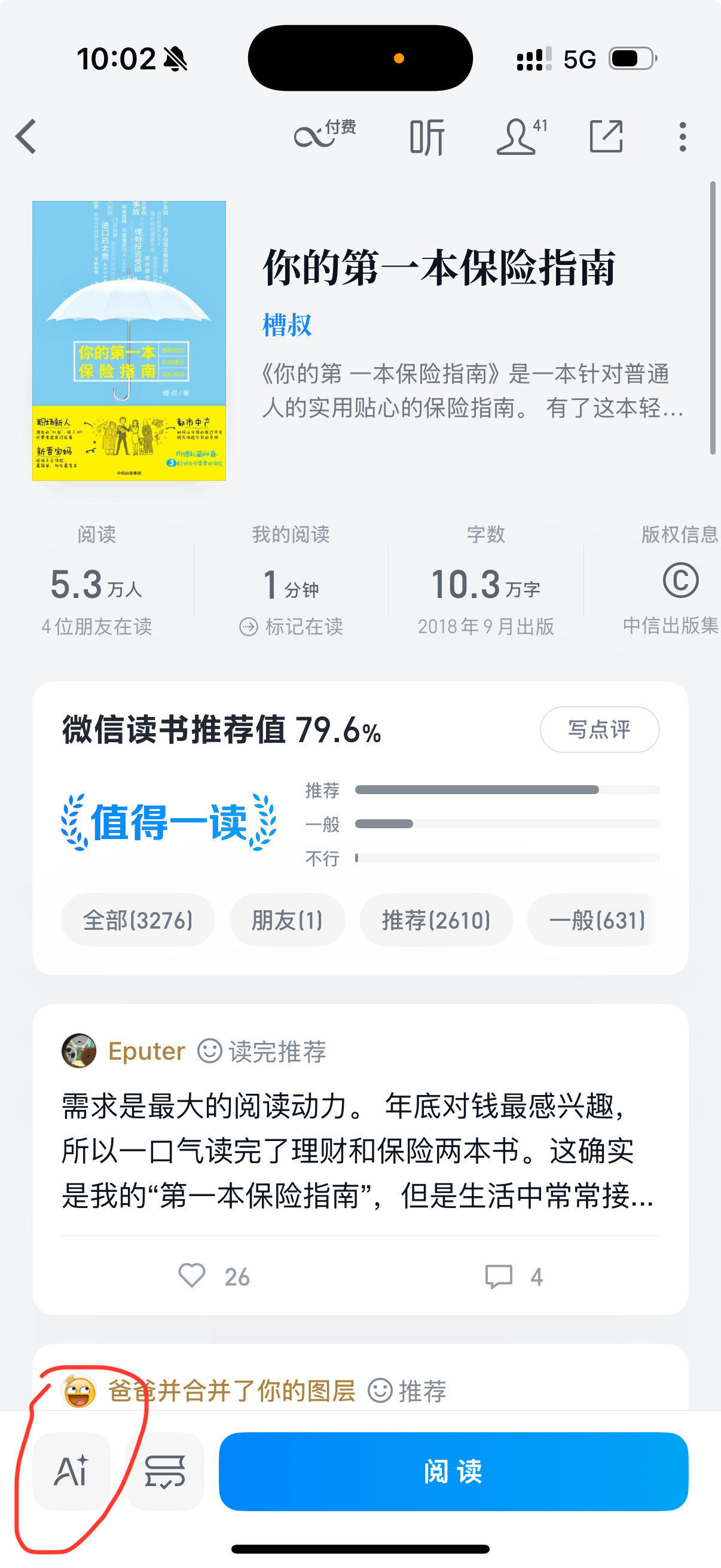
Task: Open the AI assistant button
Action: click(72, 1471)
